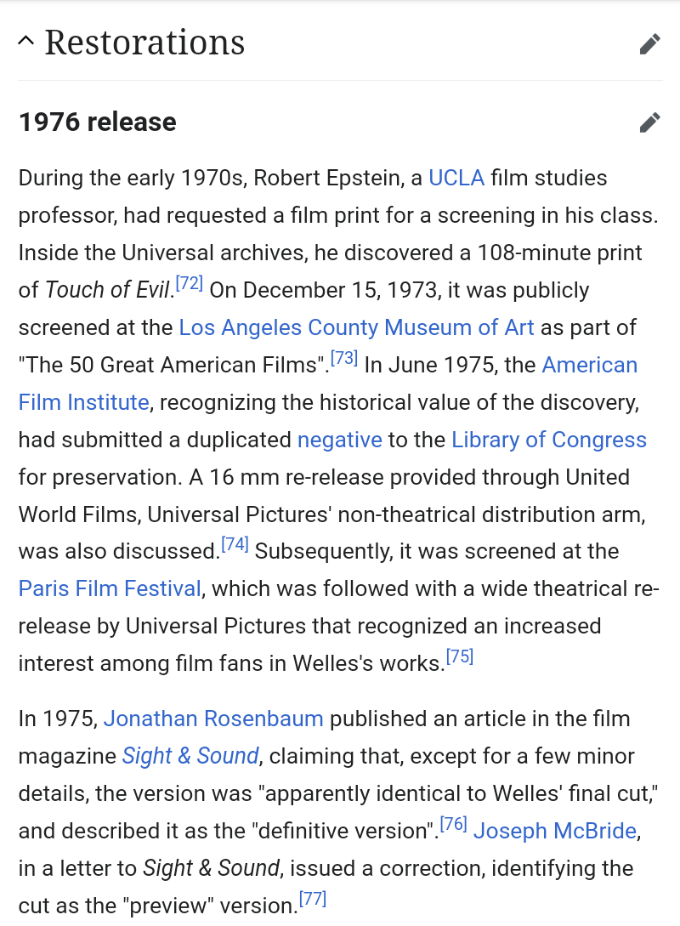Collapse the Restorations section
Viewport: 680px width, 926px height.
[27, 43]
